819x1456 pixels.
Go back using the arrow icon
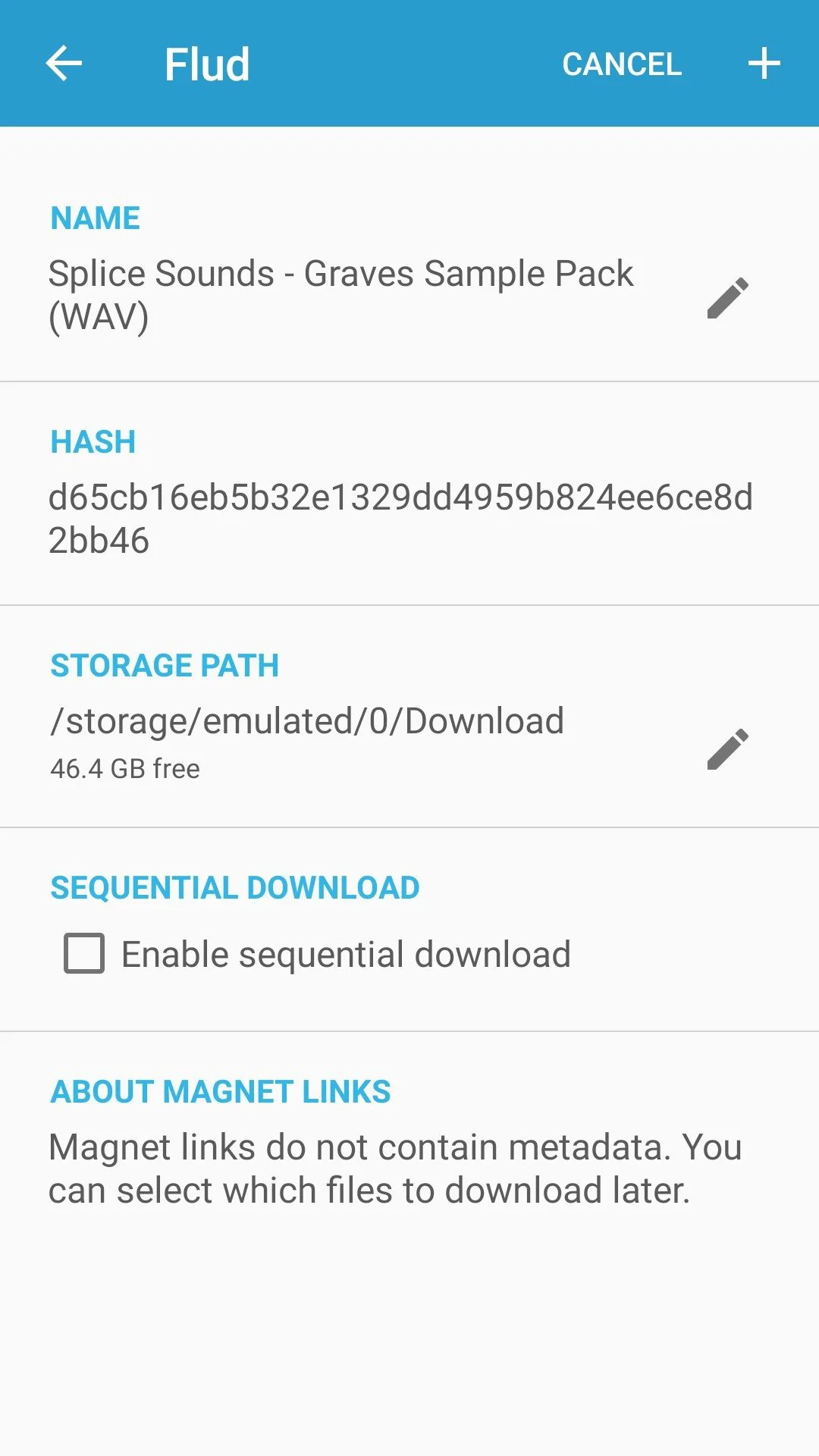(x=64, y=64)
